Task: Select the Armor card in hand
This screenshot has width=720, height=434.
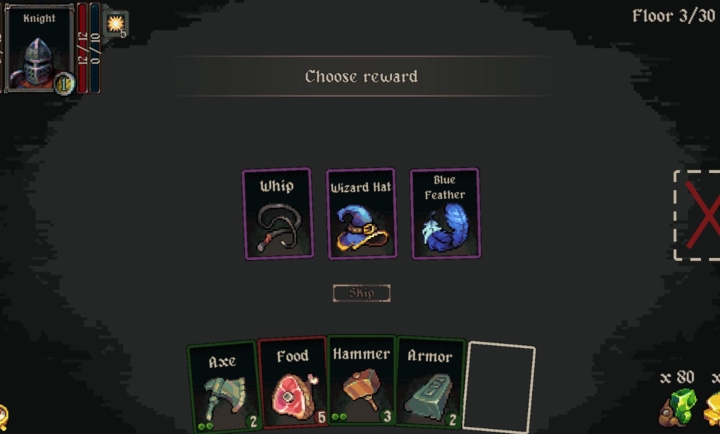Action: tap(430, 385)
